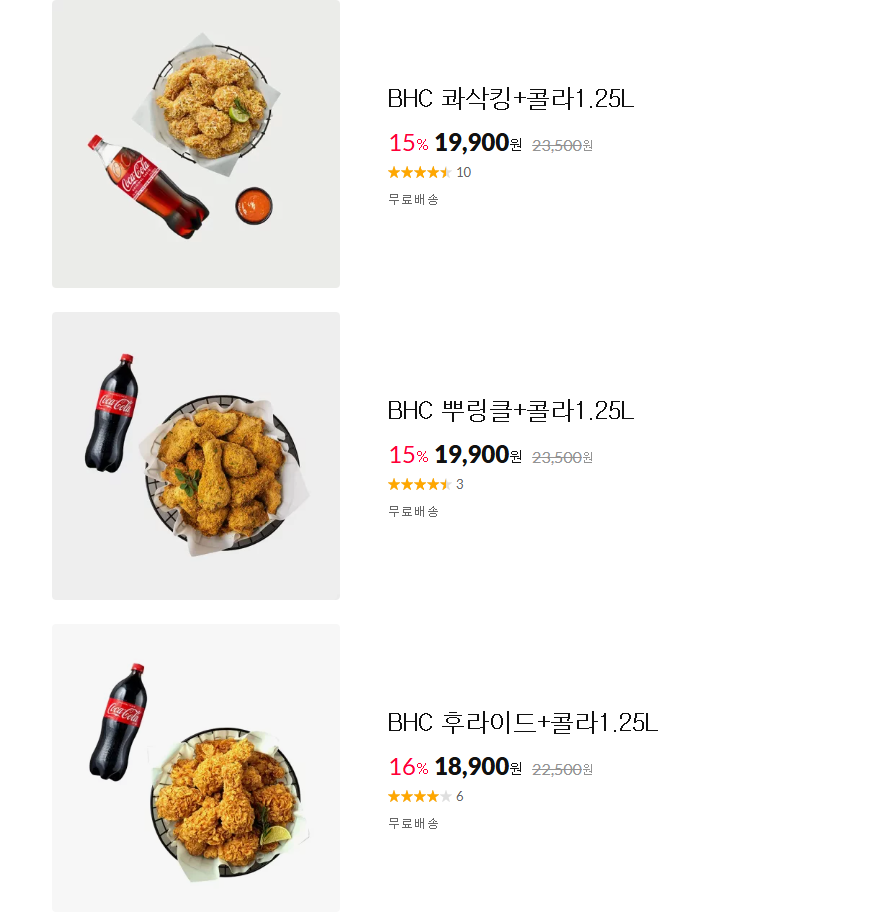Viewport: 874px width, 917px height.
Task: Open the BHC 콰삭킹+콜라1.25L product image
Action: coord(196,143)
